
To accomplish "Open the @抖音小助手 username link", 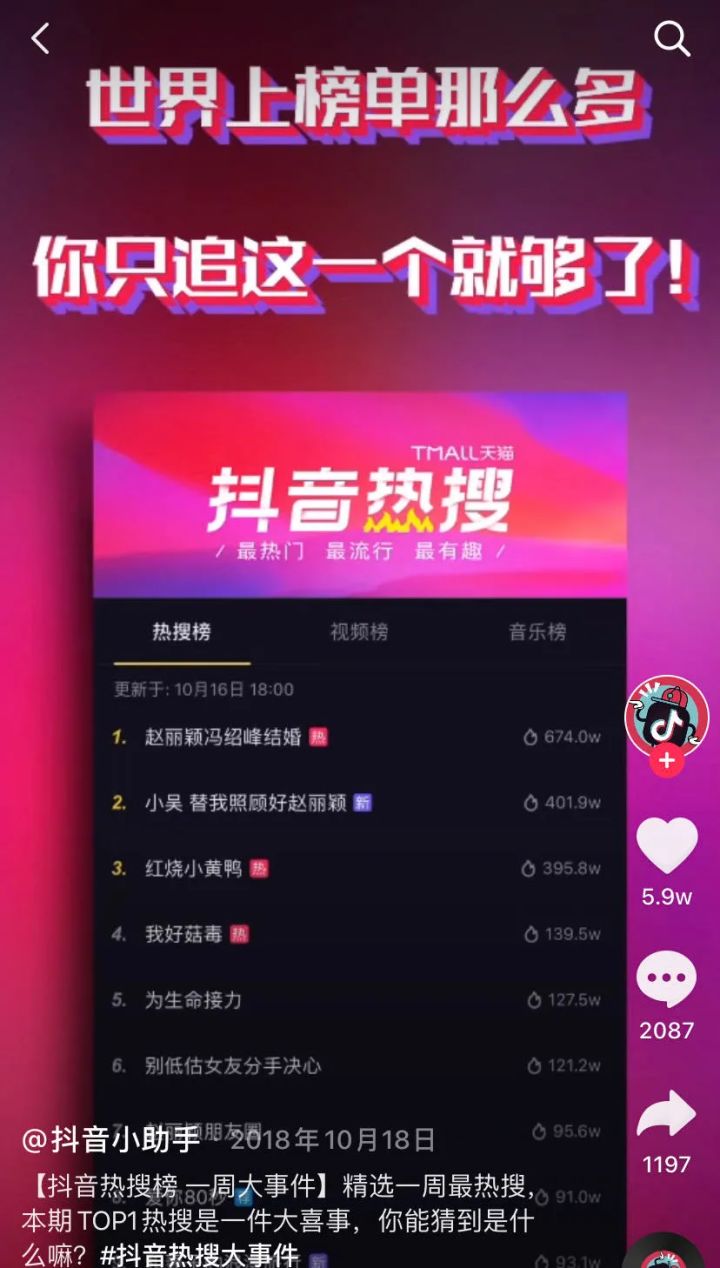I will pyautogui.click(x=112, y=1140).
